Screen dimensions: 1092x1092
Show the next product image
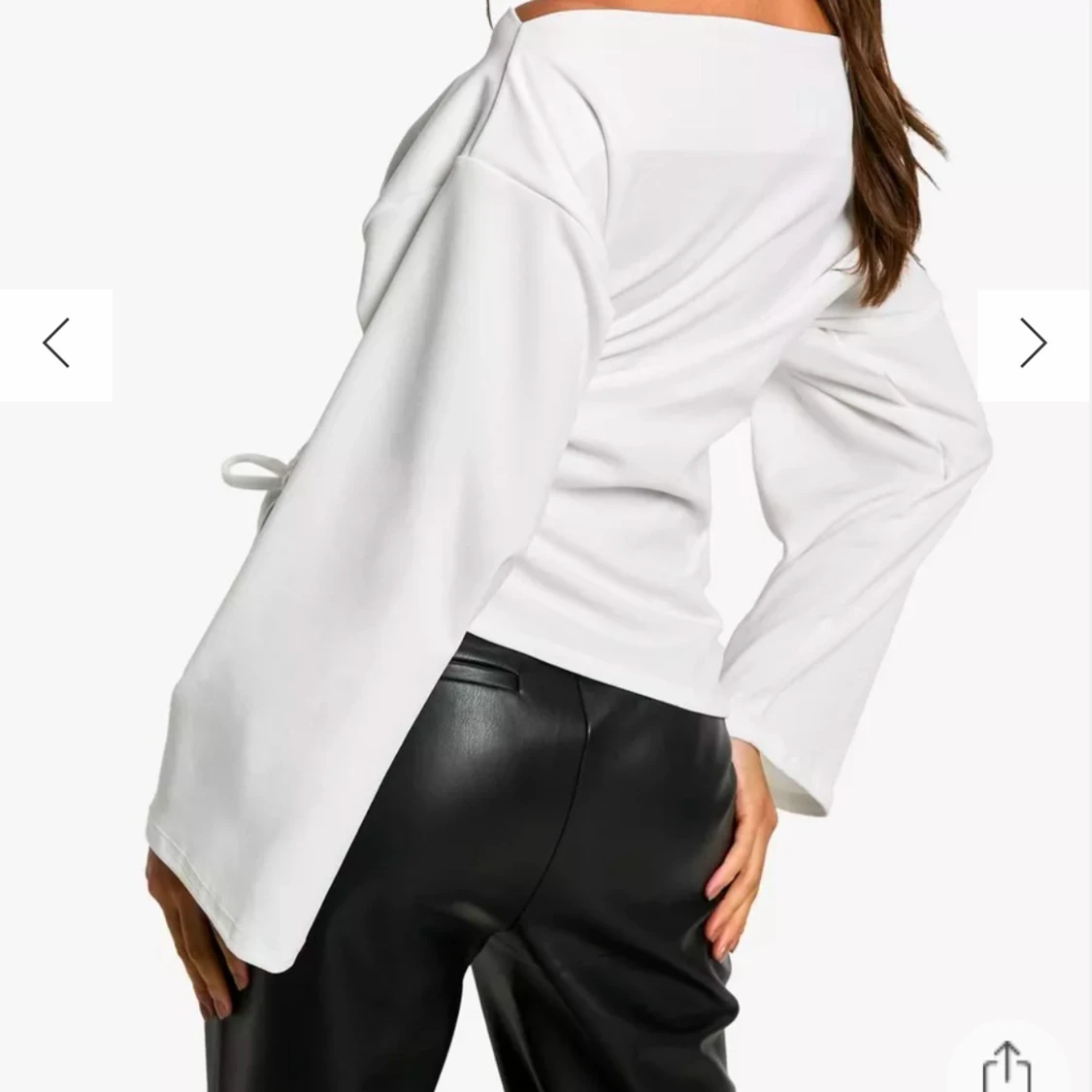(x=1033, y=344)
